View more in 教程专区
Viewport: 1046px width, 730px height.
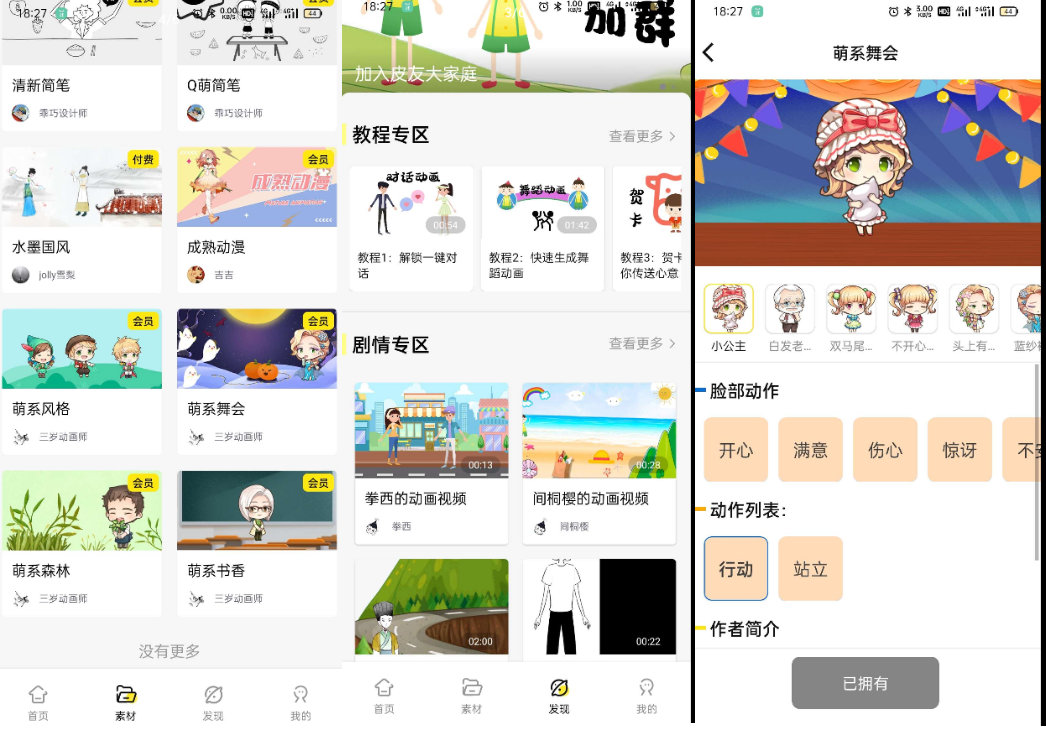642,136
